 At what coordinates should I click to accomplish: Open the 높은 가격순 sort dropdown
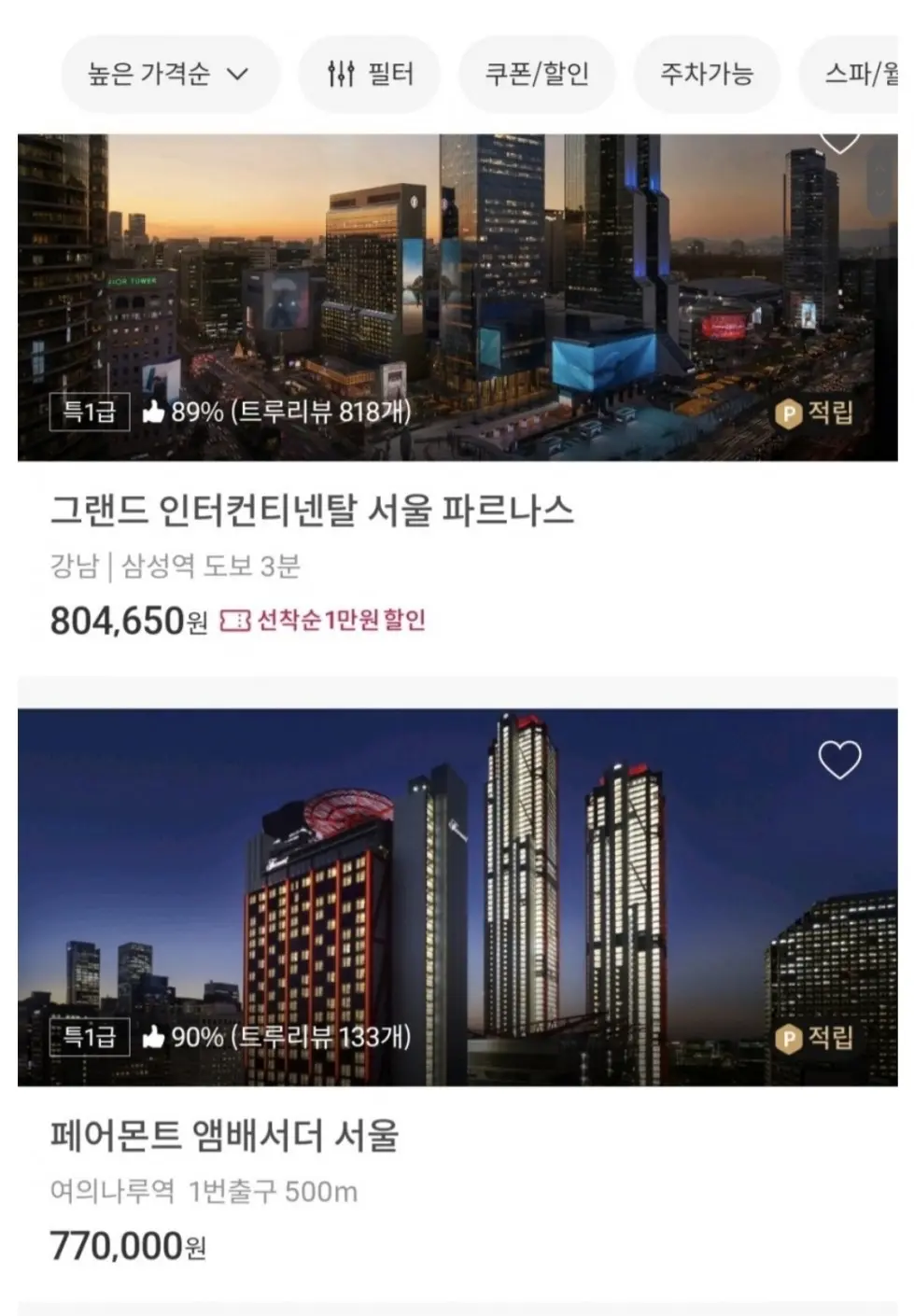pos(169,74)
